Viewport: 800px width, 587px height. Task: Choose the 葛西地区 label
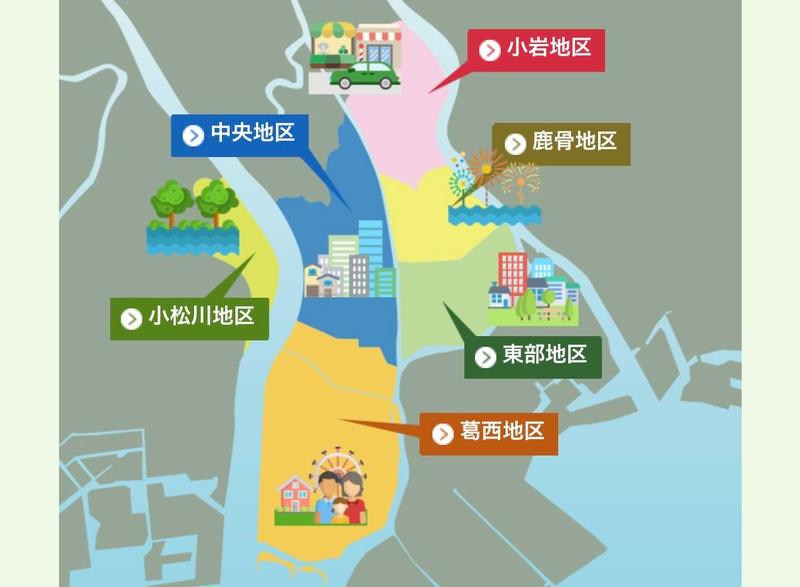point(488,433)
